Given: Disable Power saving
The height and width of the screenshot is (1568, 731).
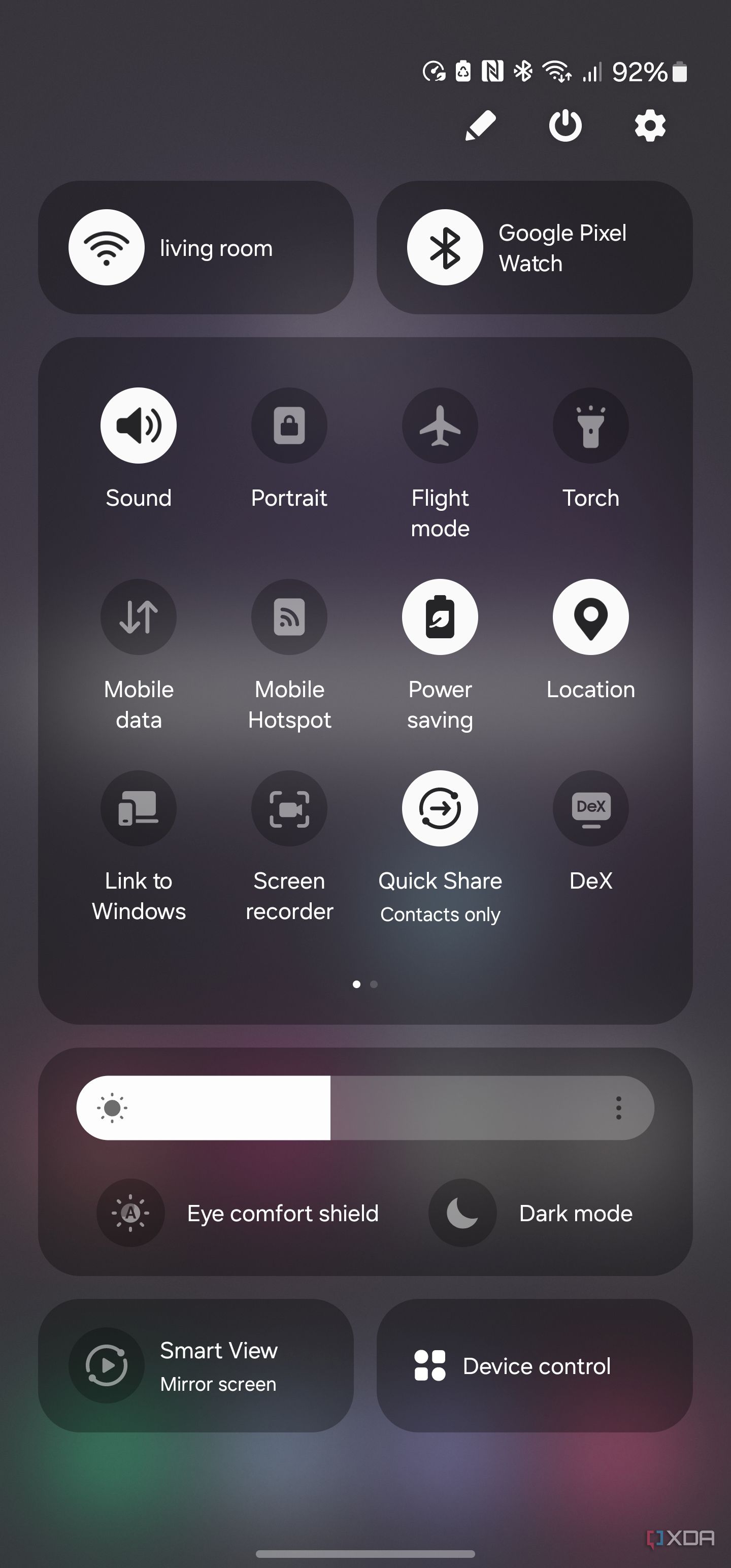Looking at the screenshot, I should 440,616.
